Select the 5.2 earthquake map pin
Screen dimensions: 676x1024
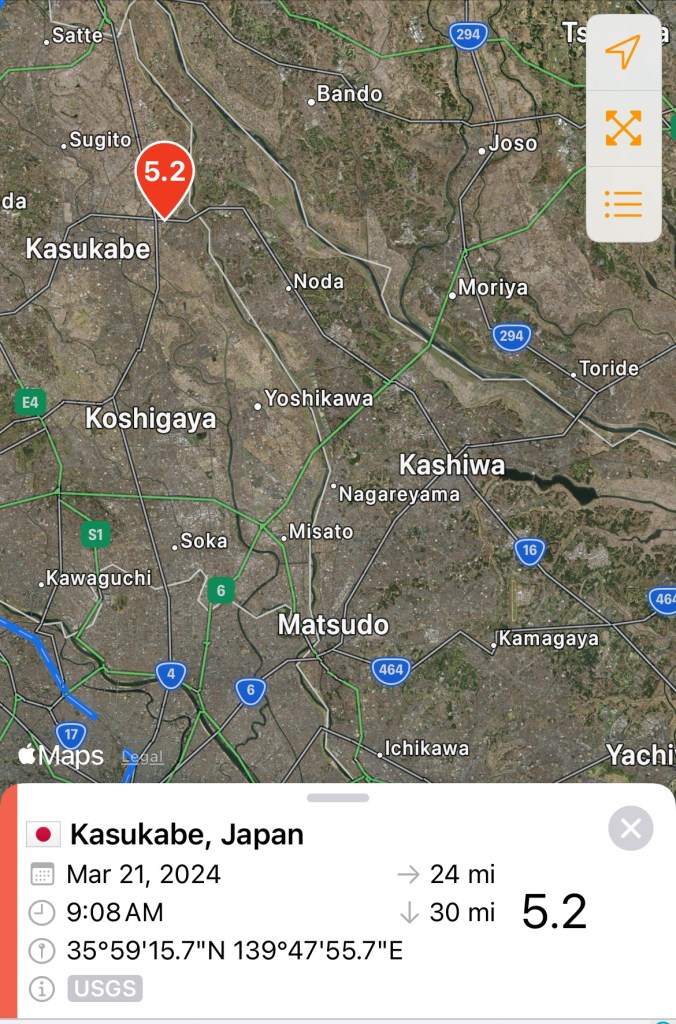165,175
